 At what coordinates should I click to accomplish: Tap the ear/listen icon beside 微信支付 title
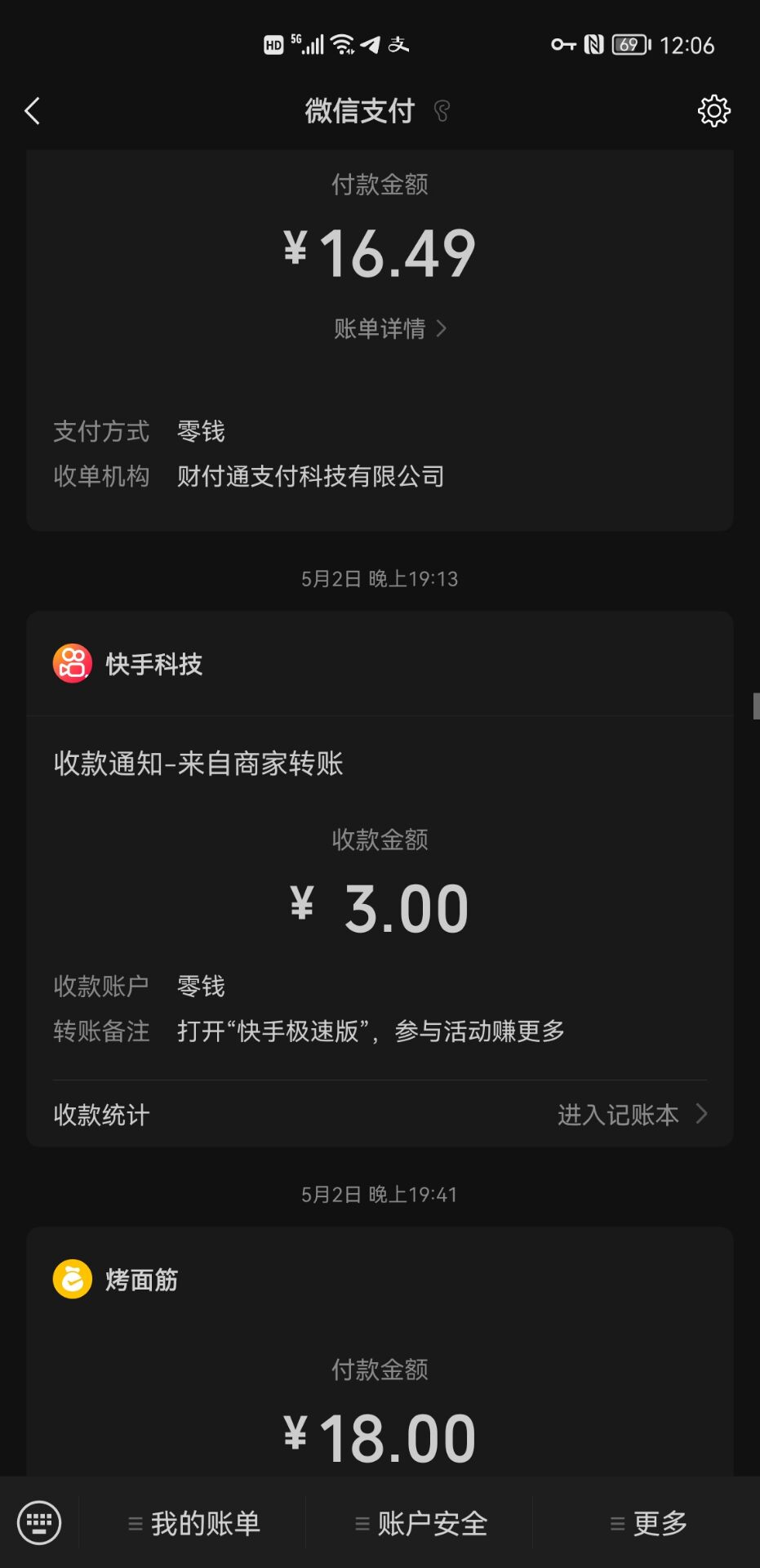click(442, 112)
